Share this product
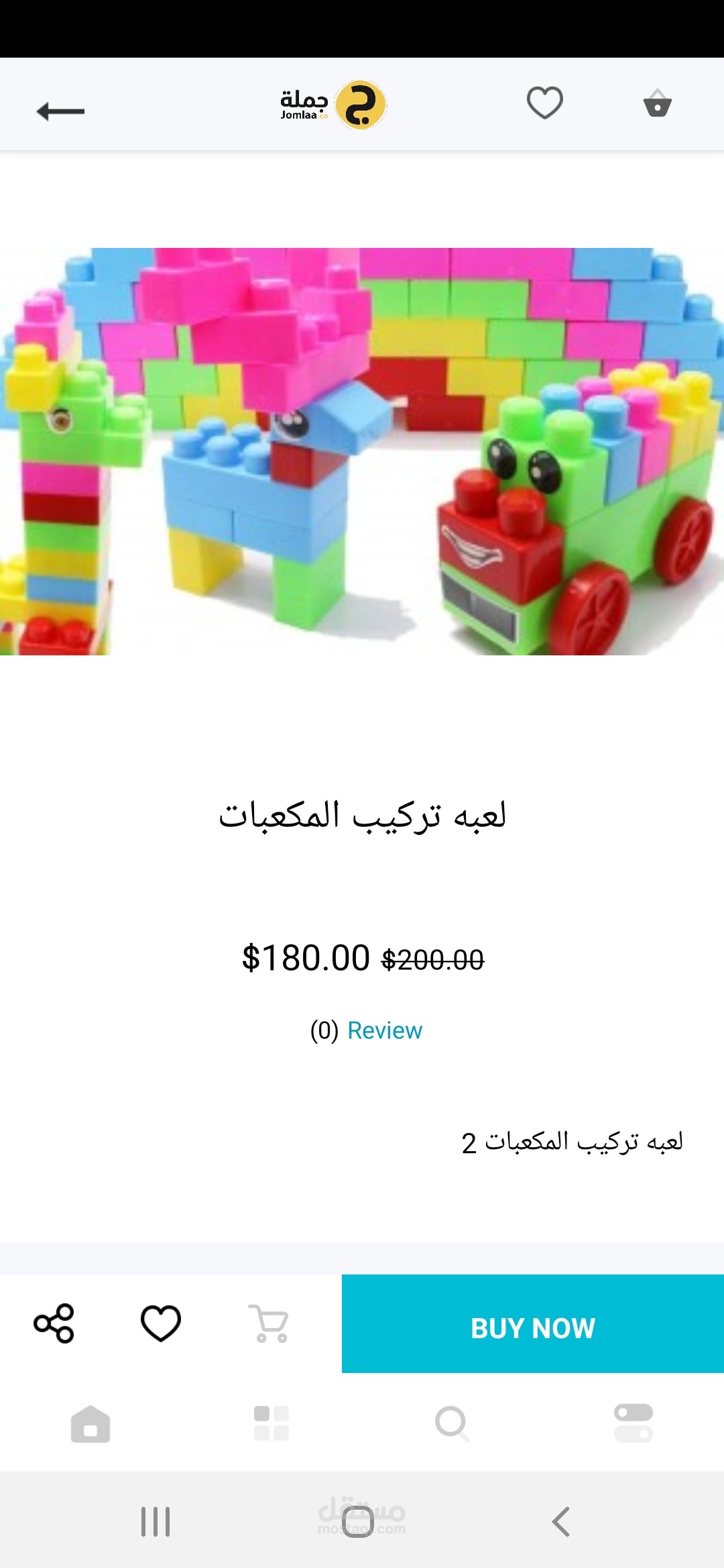 point(54,1323)
